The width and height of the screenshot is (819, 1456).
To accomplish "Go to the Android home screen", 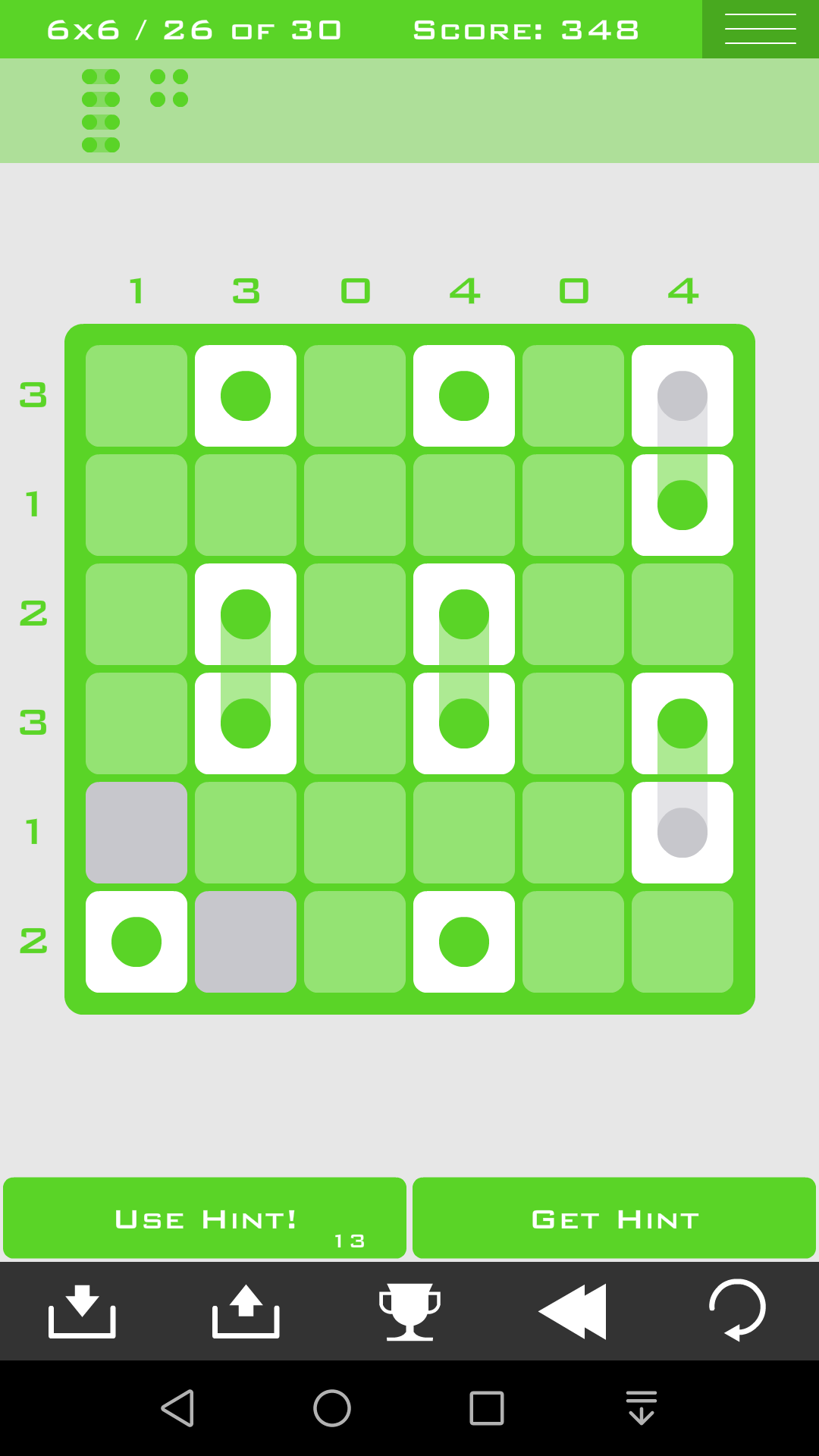I will tap(332, 1408).
